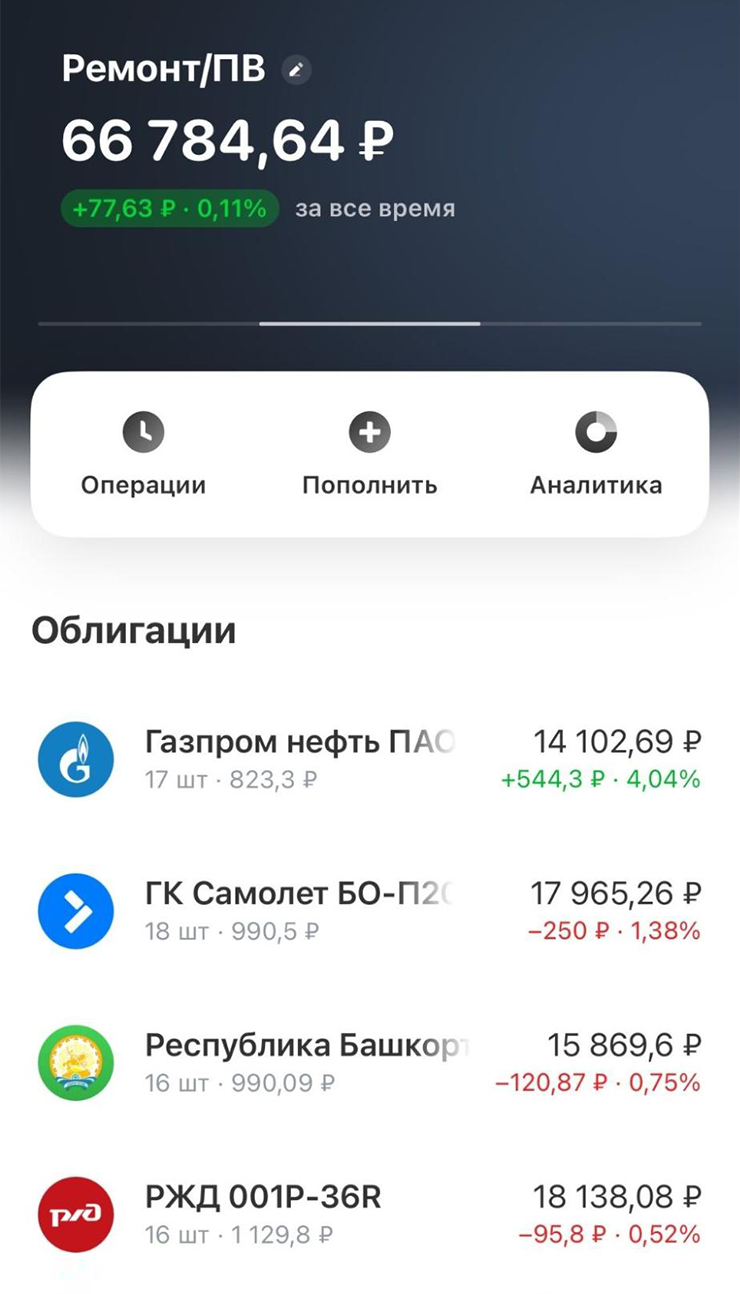
Task: Toggle the profit badge за все время
Action: click(x=169, y=209)
